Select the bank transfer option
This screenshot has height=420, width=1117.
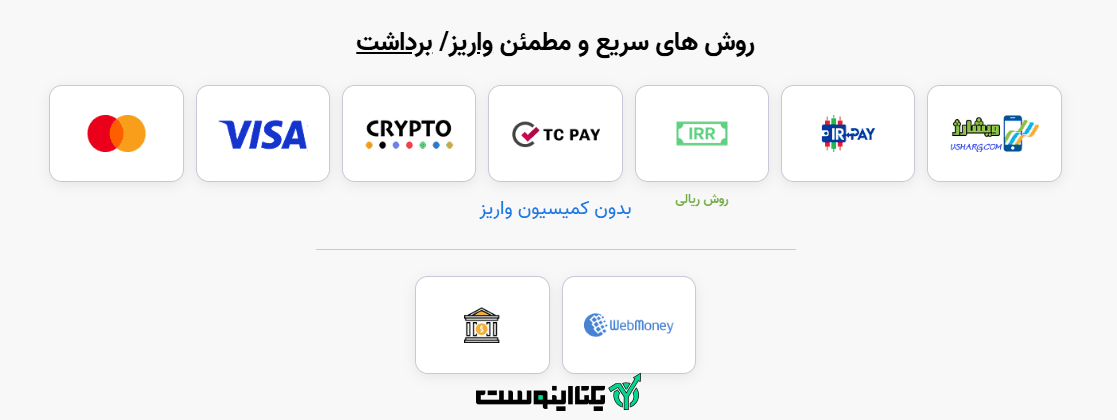click(x=482, y=325)
